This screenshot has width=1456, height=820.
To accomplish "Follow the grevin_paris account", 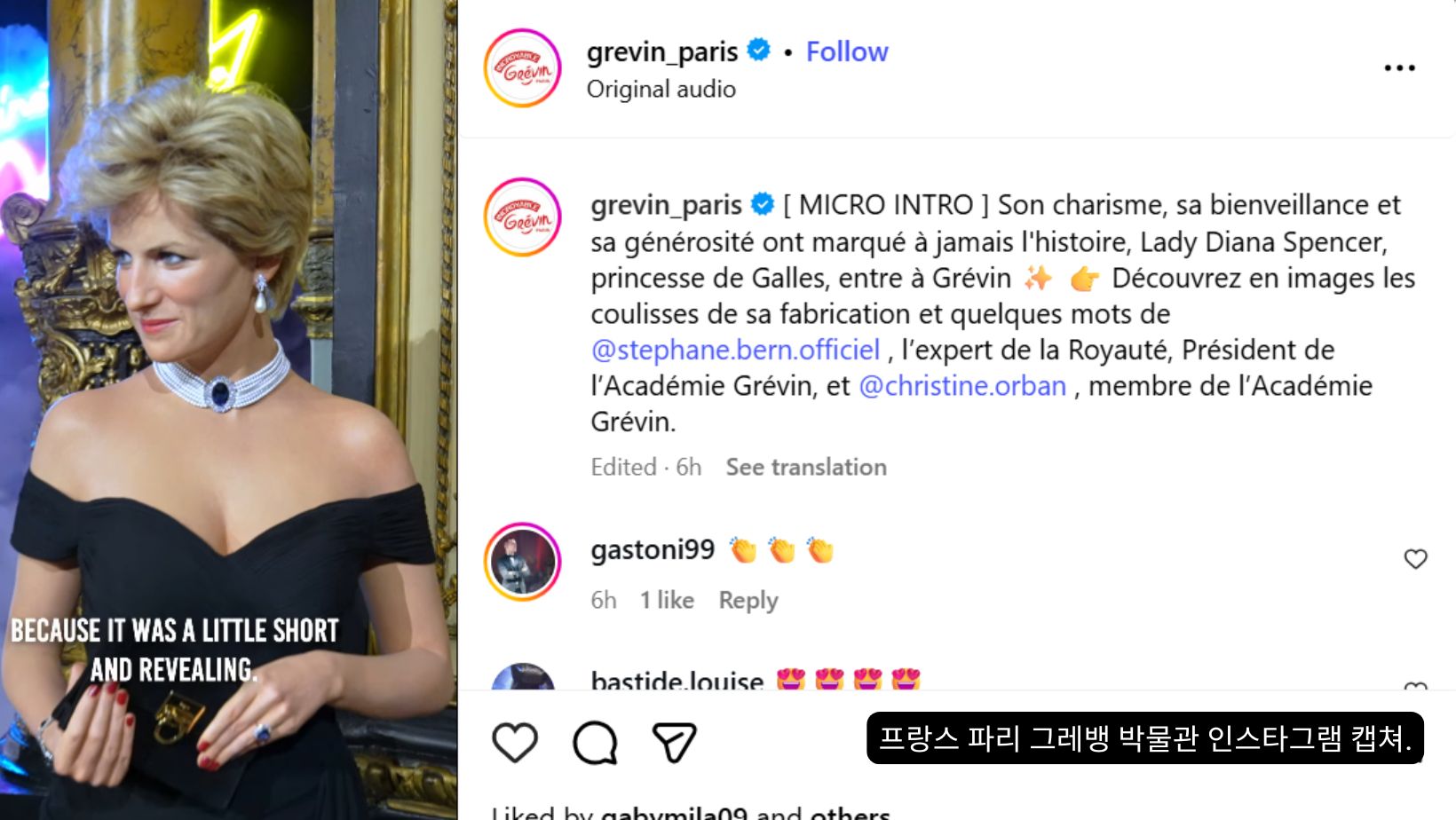I will point(846,52).
